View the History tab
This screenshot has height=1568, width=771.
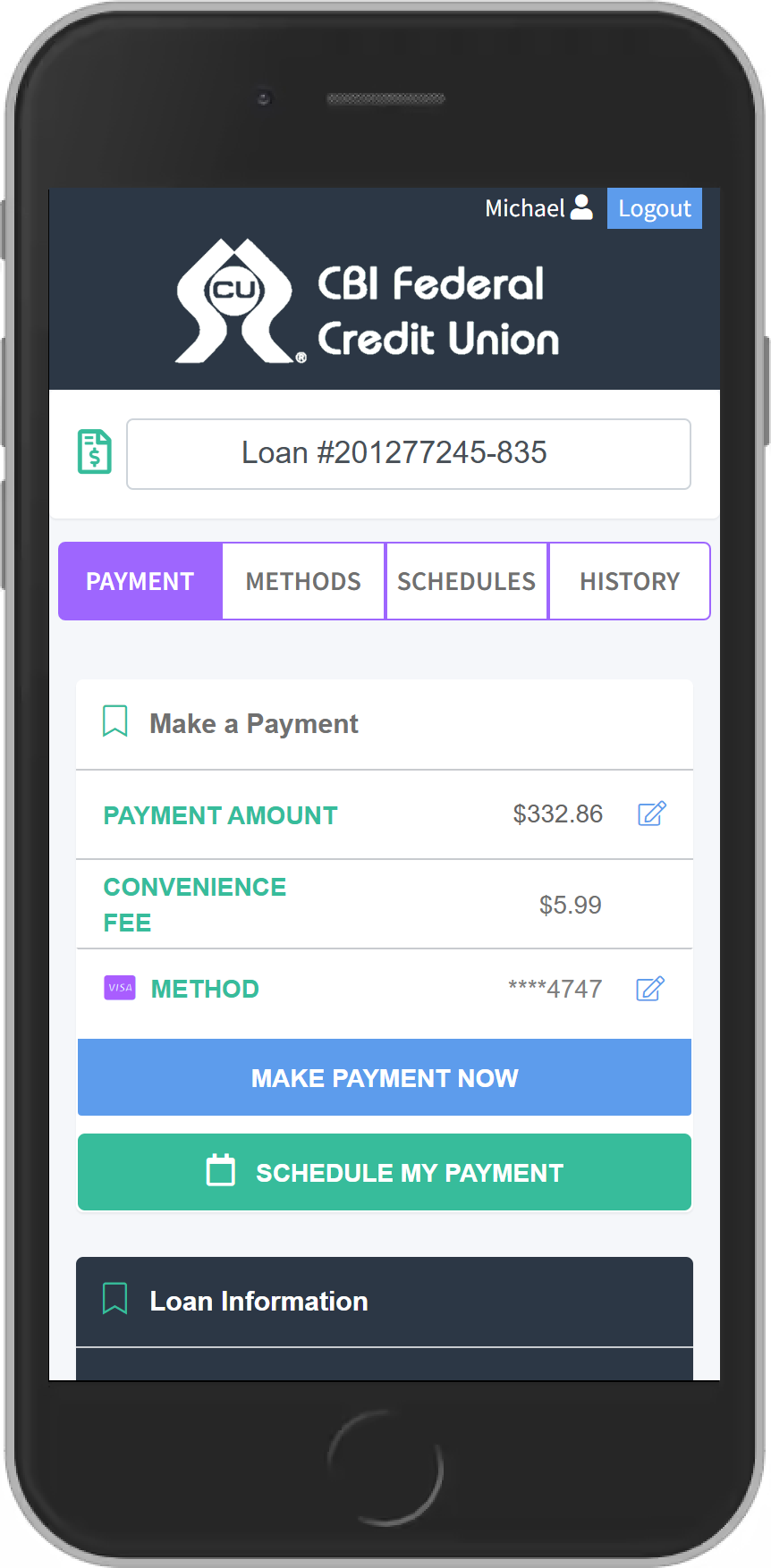tap(630, 581)
